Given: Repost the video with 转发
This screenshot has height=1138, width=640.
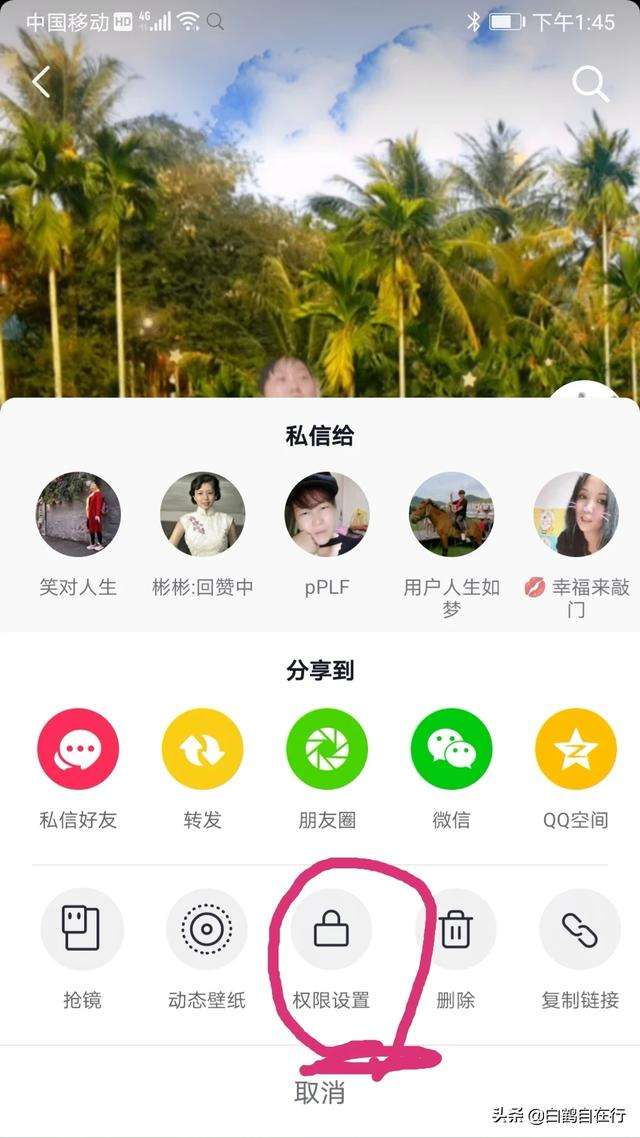Looking at the screenshot, I should (x=202, y=750).
